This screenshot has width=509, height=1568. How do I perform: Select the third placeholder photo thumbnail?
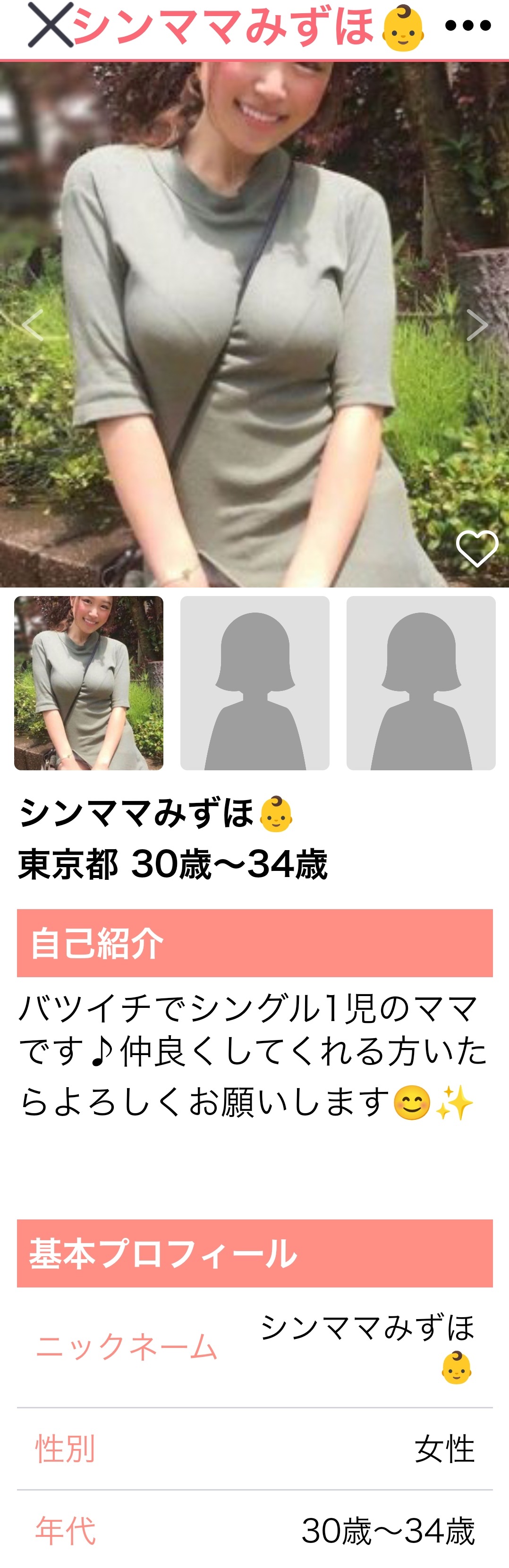click(x=421, y=683)
